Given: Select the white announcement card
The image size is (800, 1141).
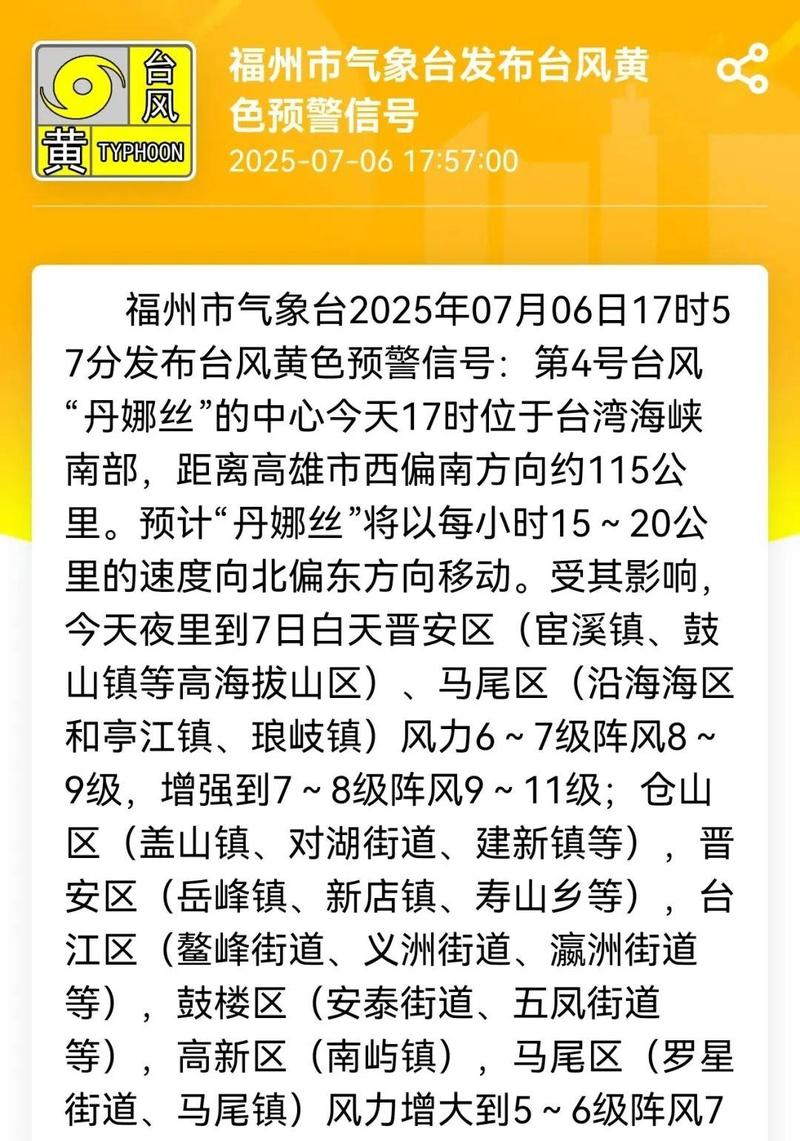Looking at the screenshot, I should click(400, 700).
